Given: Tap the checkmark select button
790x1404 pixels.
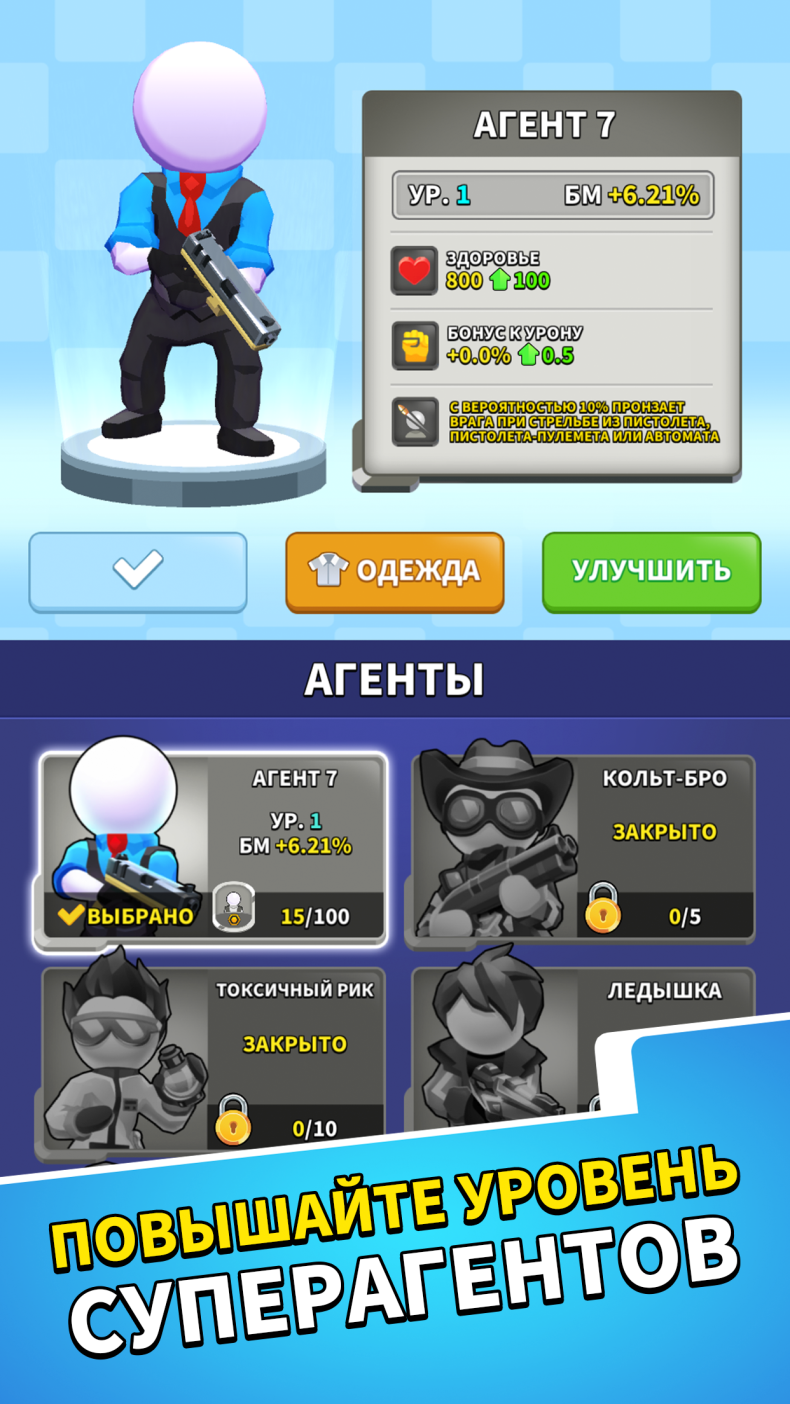Looking at the screenshot, I should (138, 572).
